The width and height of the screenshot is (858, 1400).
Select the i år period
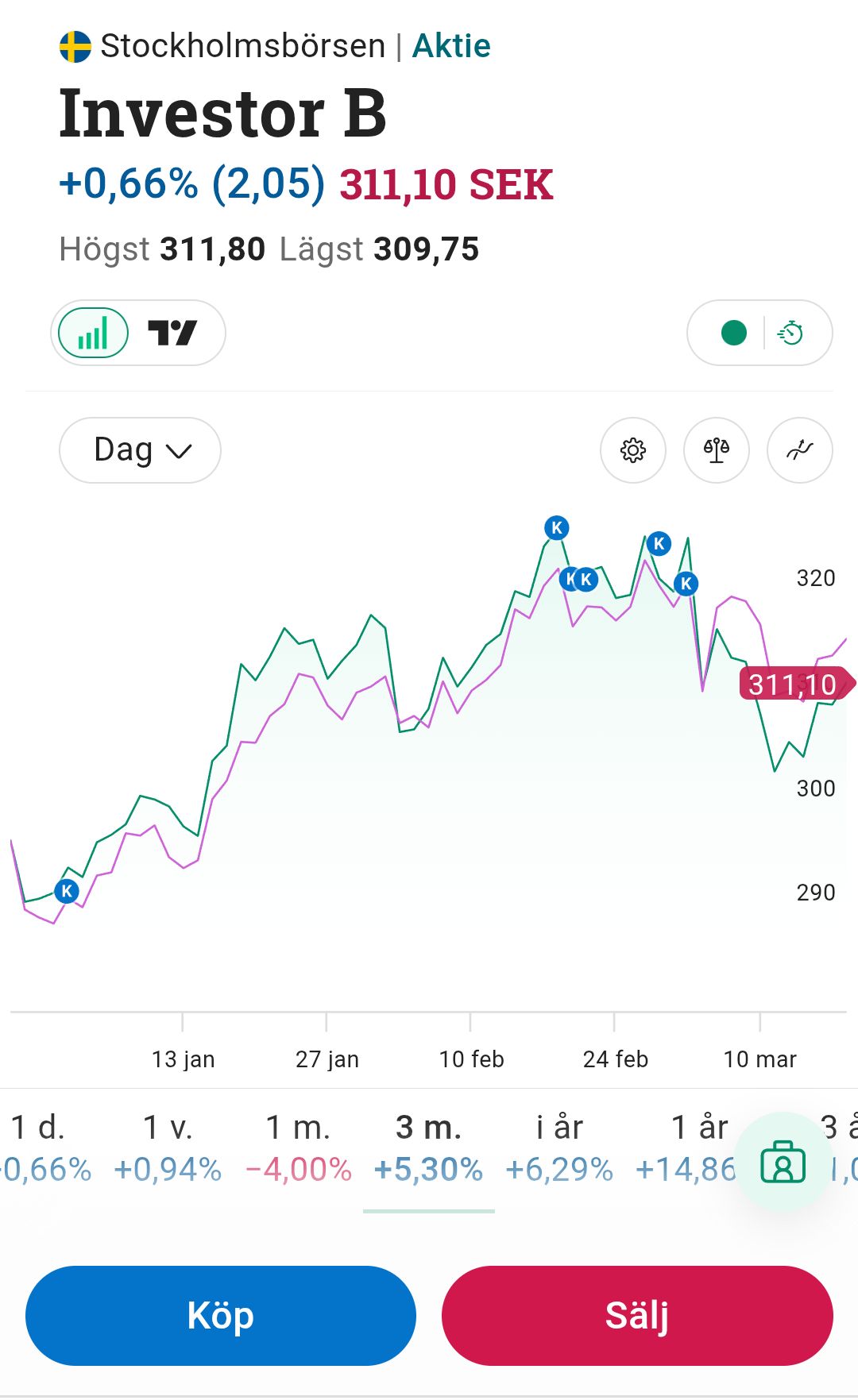559,1147
